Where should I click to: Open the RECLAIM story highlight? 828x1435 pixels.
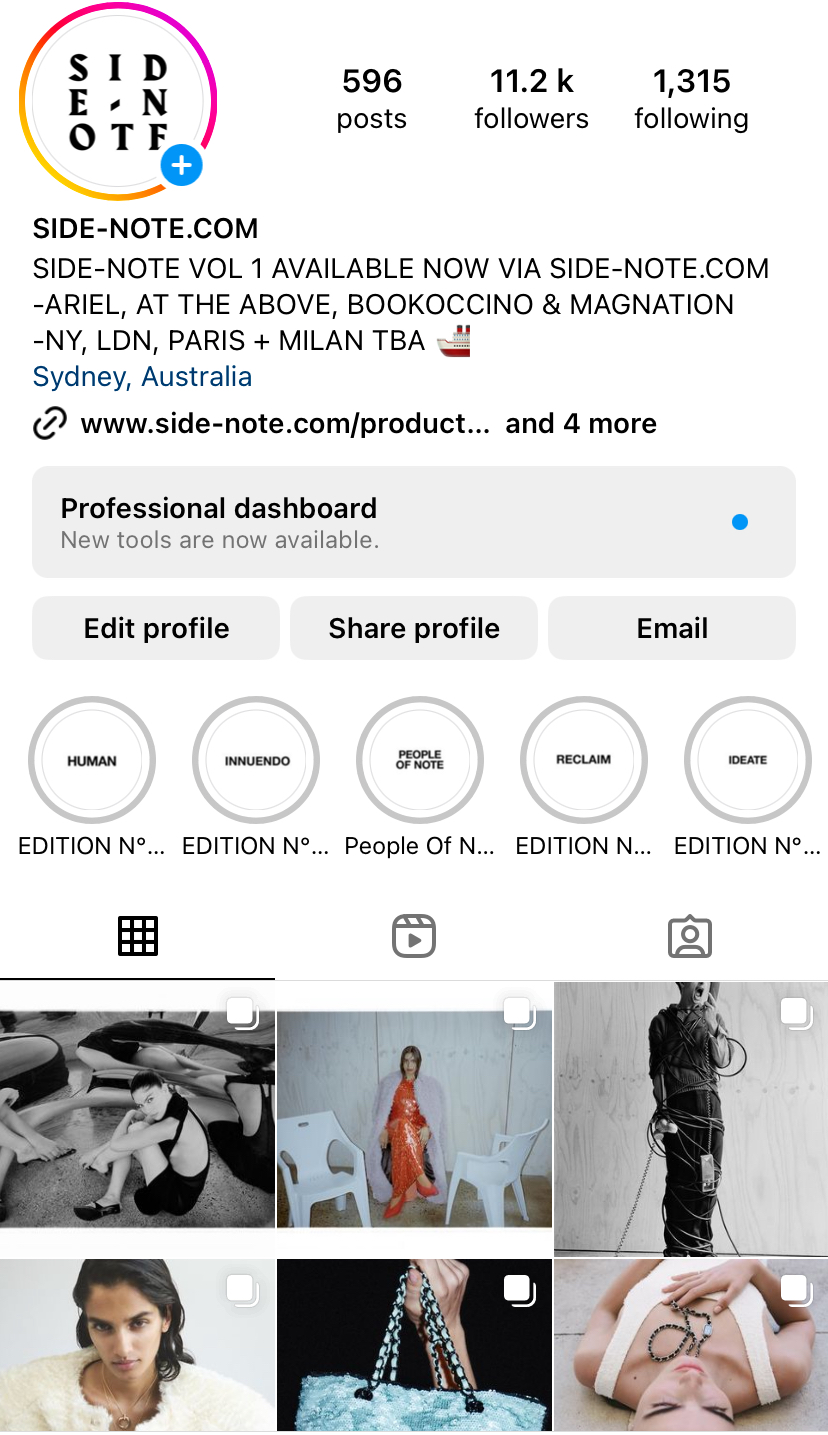point(584,760)
